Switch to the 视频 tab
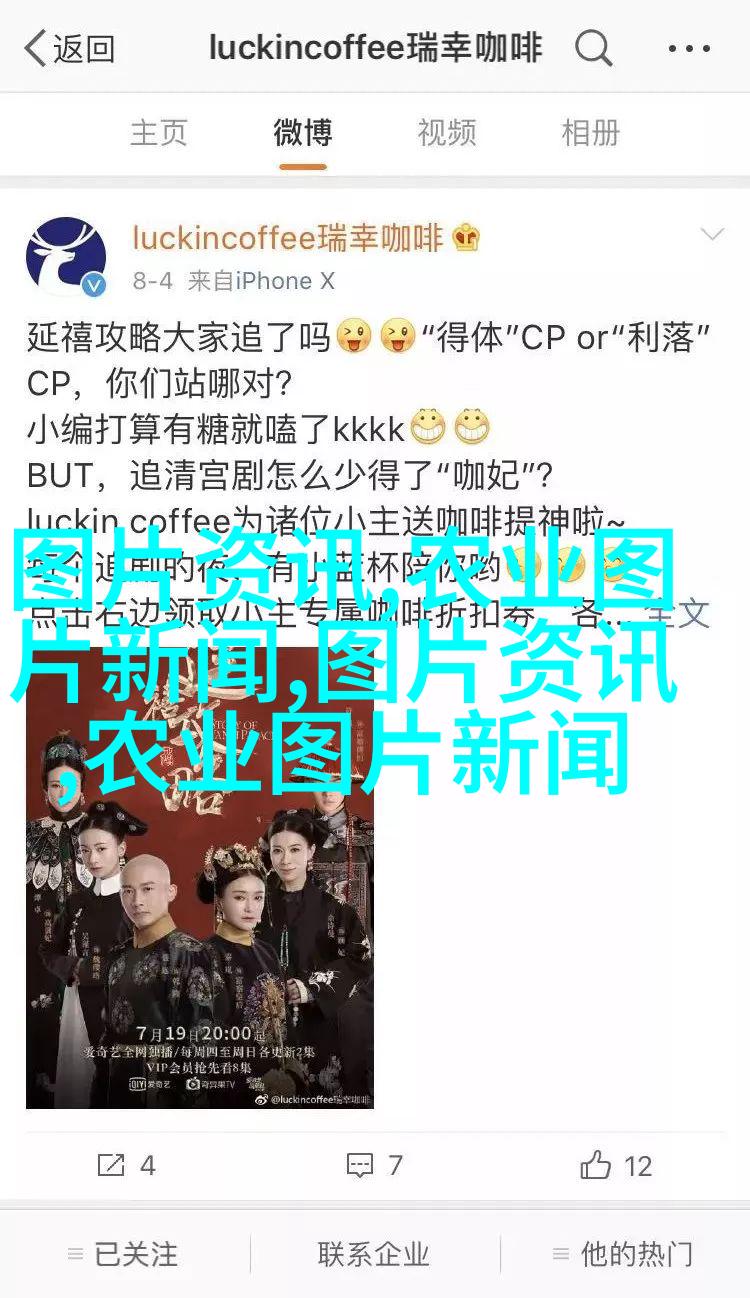 point(447,133)
